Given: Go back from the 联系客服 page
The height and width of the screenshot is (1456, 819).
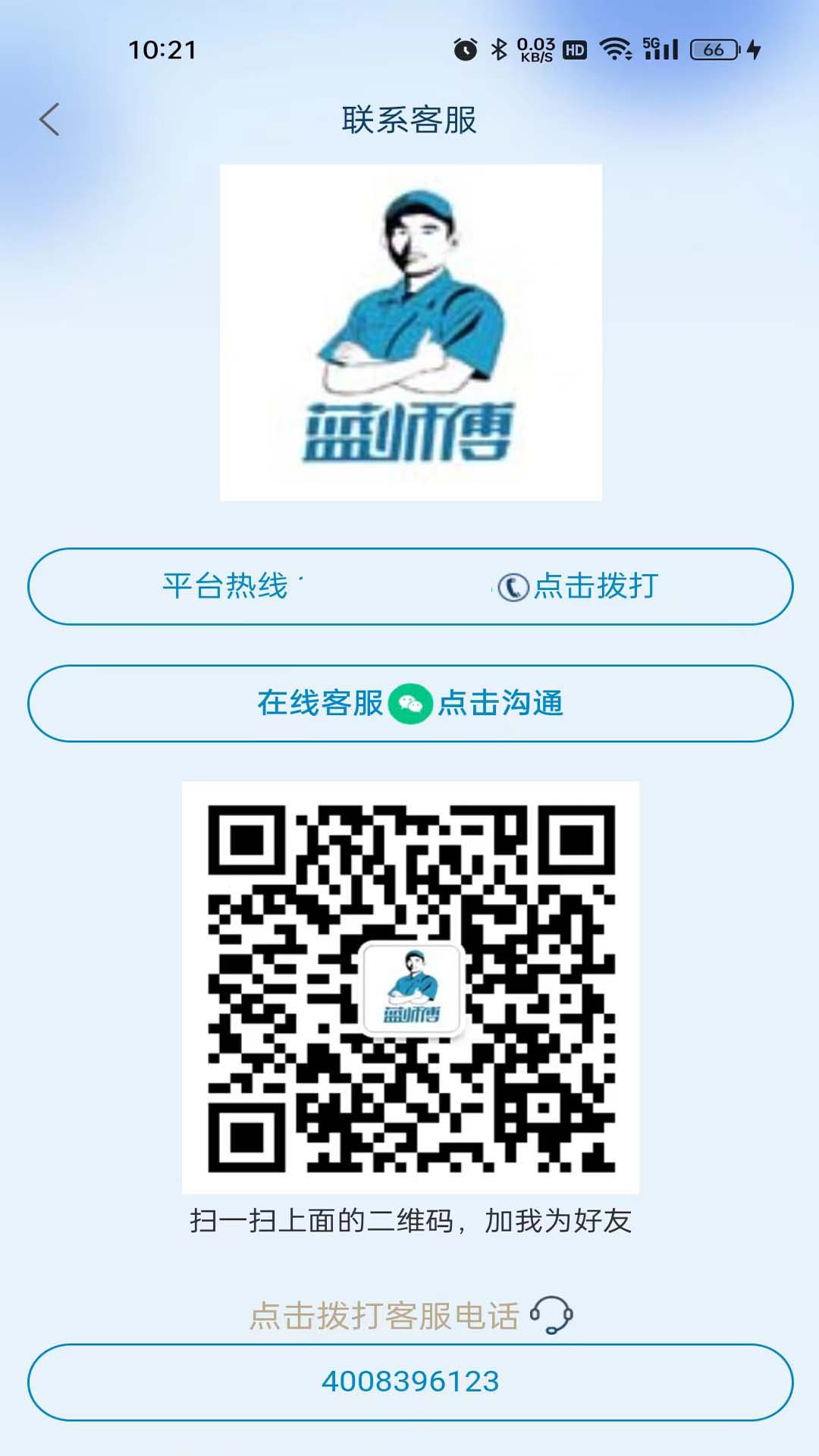Looking at the screenshot, I should pyautogui.click(x=49, y=120).
